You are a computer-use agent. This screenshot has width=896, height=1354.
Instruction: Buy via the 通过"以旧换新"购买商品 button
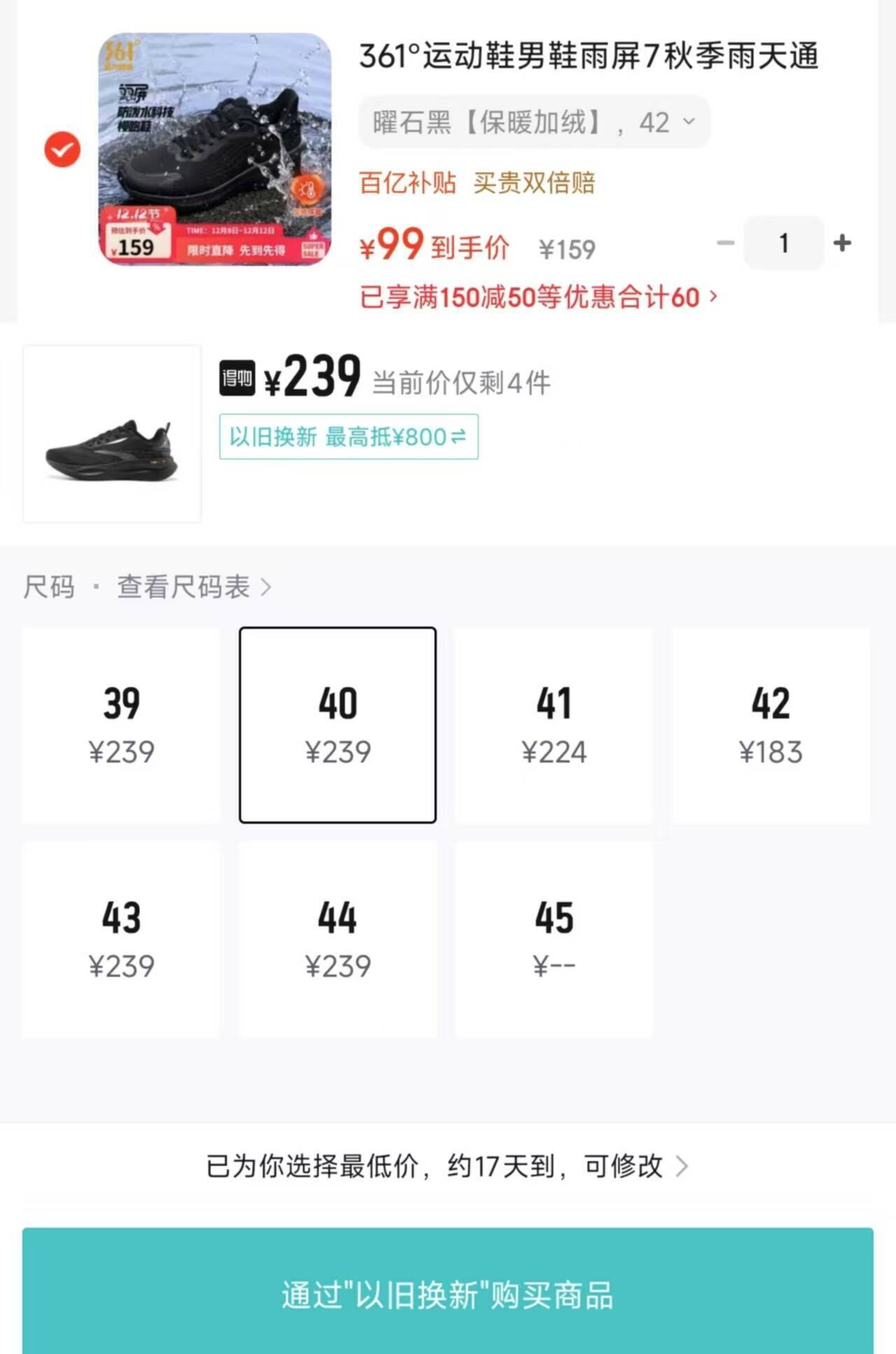click(x=448, y=1294)
